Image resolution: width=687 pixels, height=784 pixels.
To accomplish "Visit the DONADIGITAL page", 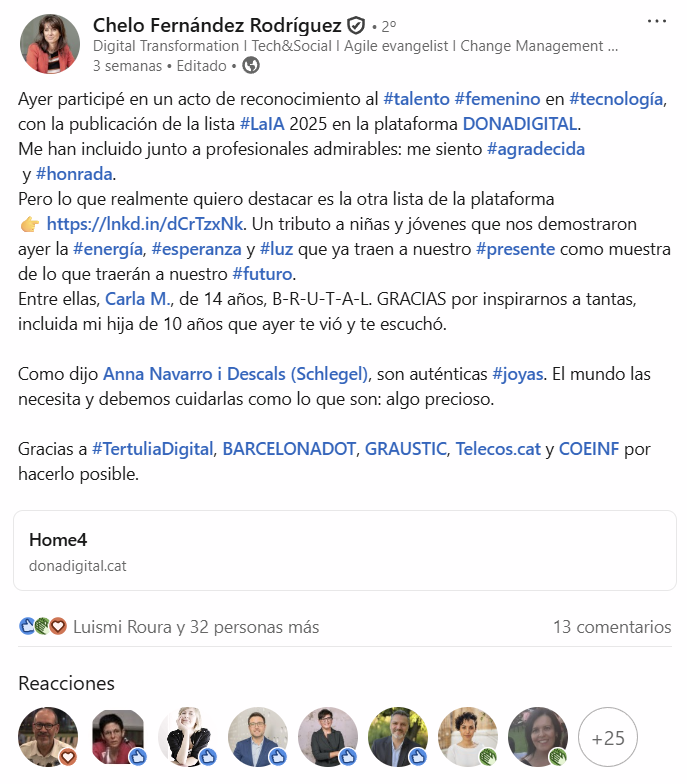I will coord(519,124).
